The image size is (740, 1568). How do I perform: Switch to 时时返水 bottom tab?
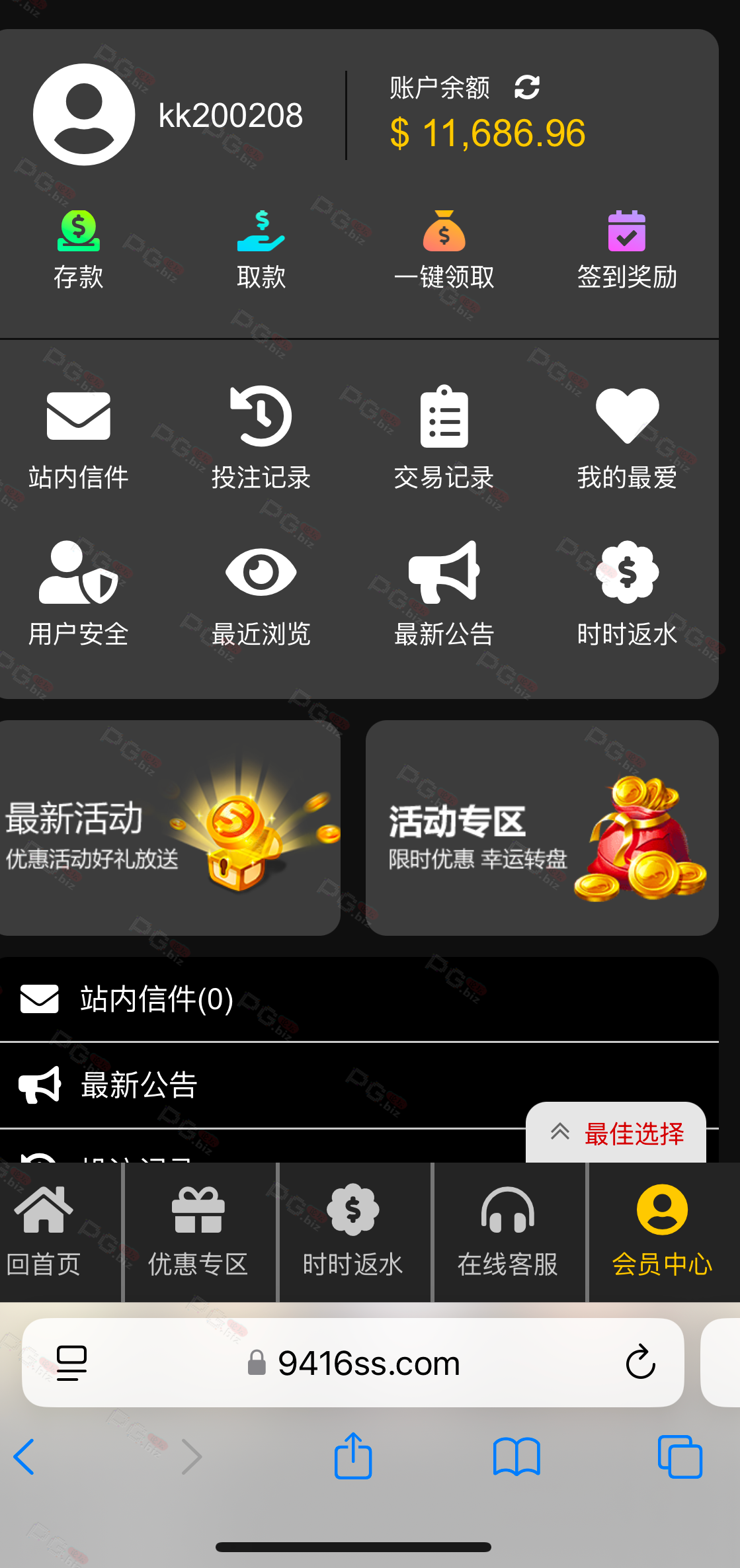353,1231
